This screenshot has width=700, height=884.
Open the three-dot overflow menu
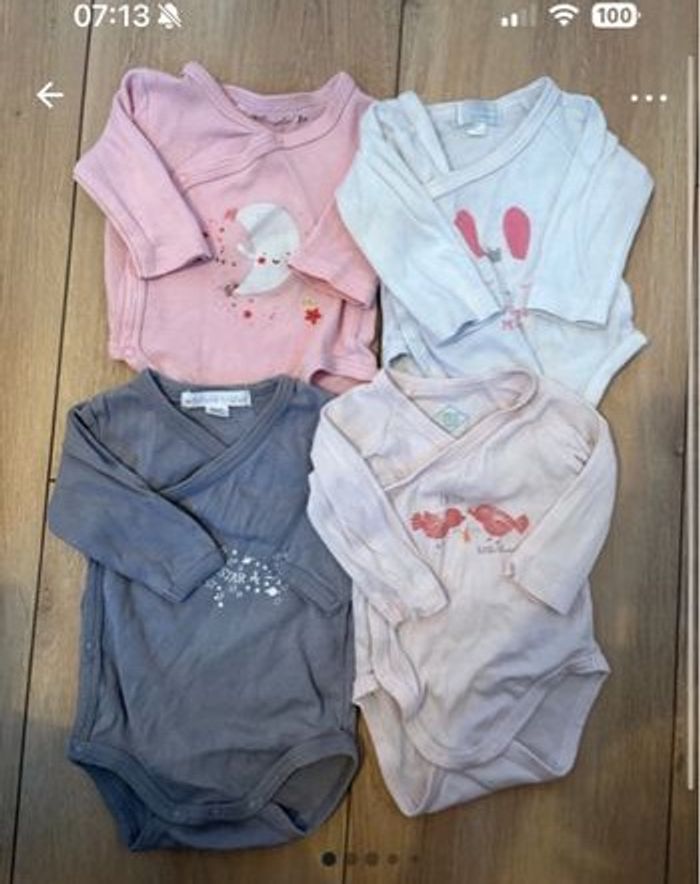648,98
